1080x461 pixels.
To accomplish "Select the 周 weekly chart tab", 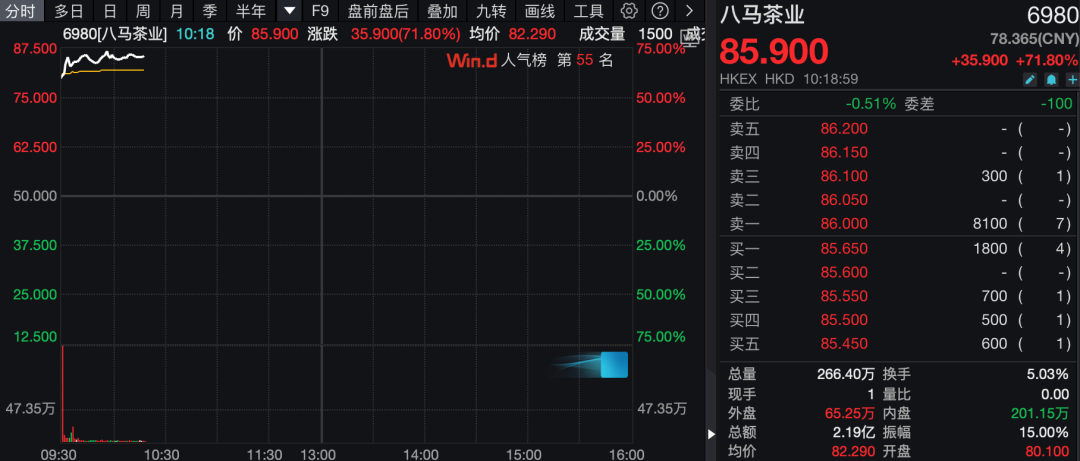I will point(143,12).
